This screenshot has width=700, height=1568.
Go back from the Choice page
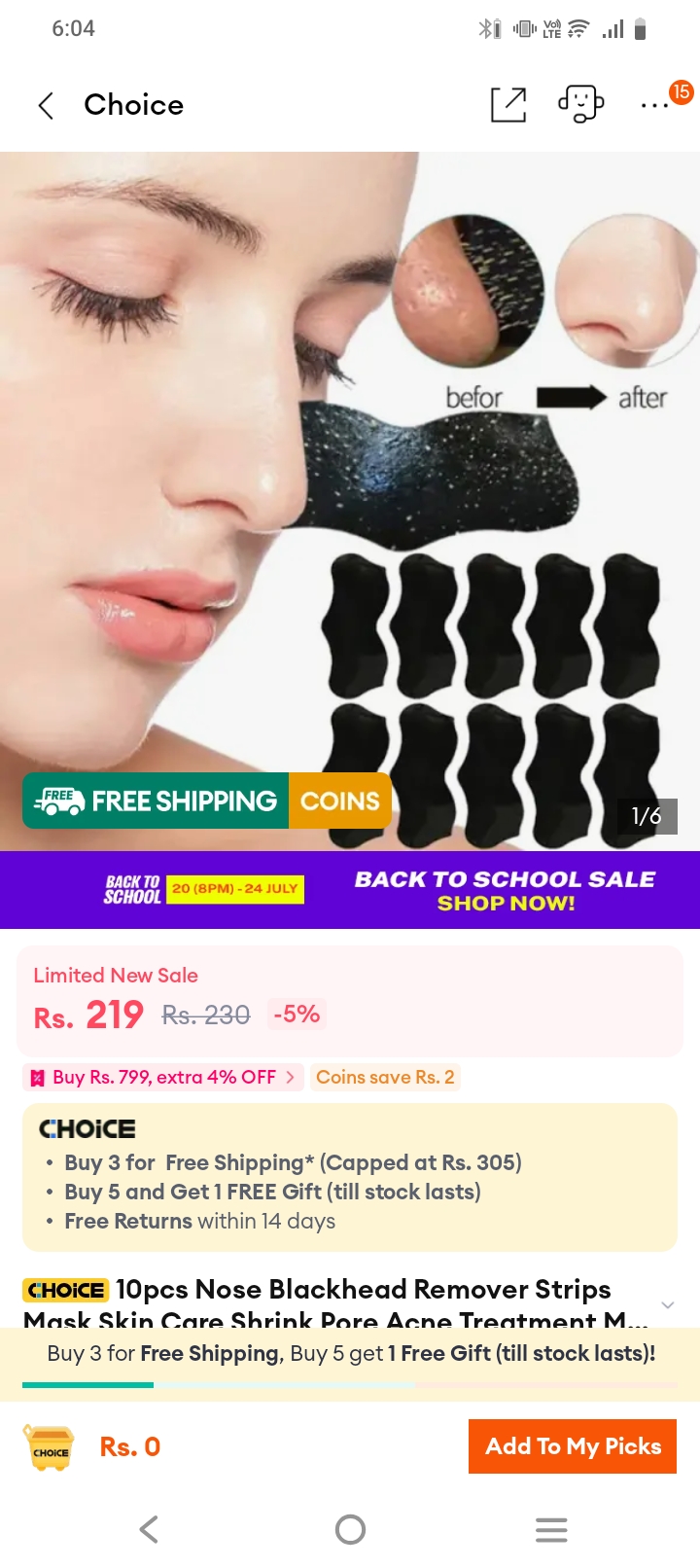click(x=46, y=105)
